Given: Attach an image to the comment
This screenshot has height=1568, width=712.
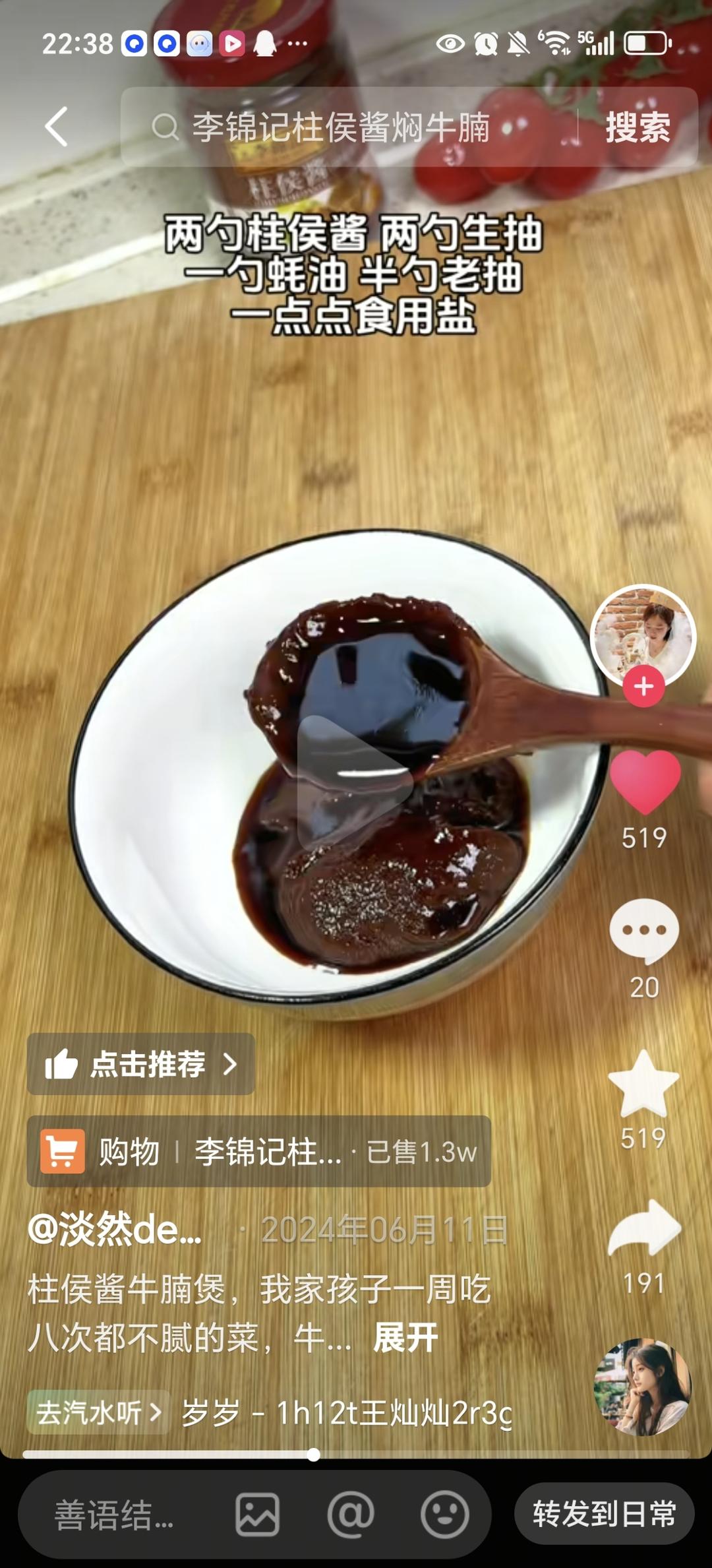Looking at the screenshot, I should [257, 1515].
